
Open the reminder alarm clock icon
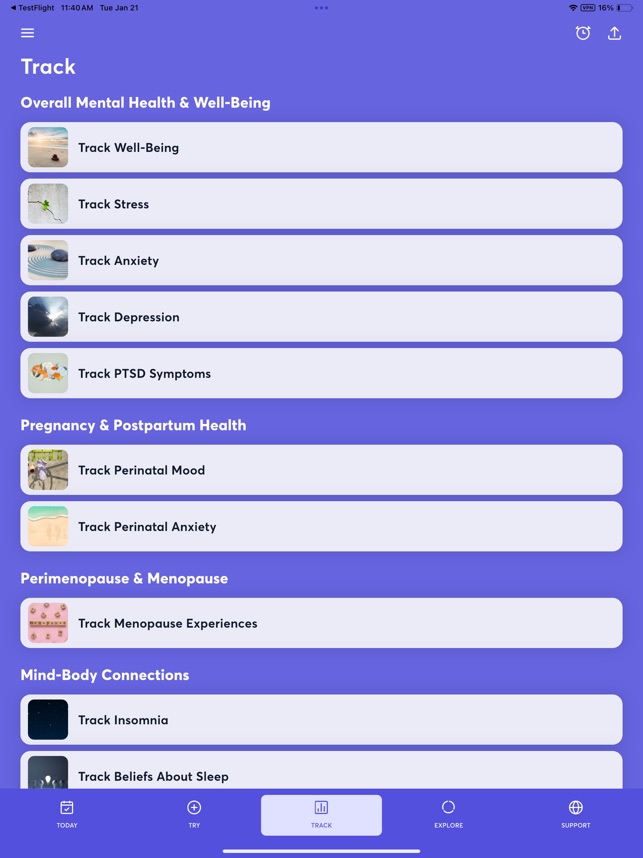coord(583,33)
